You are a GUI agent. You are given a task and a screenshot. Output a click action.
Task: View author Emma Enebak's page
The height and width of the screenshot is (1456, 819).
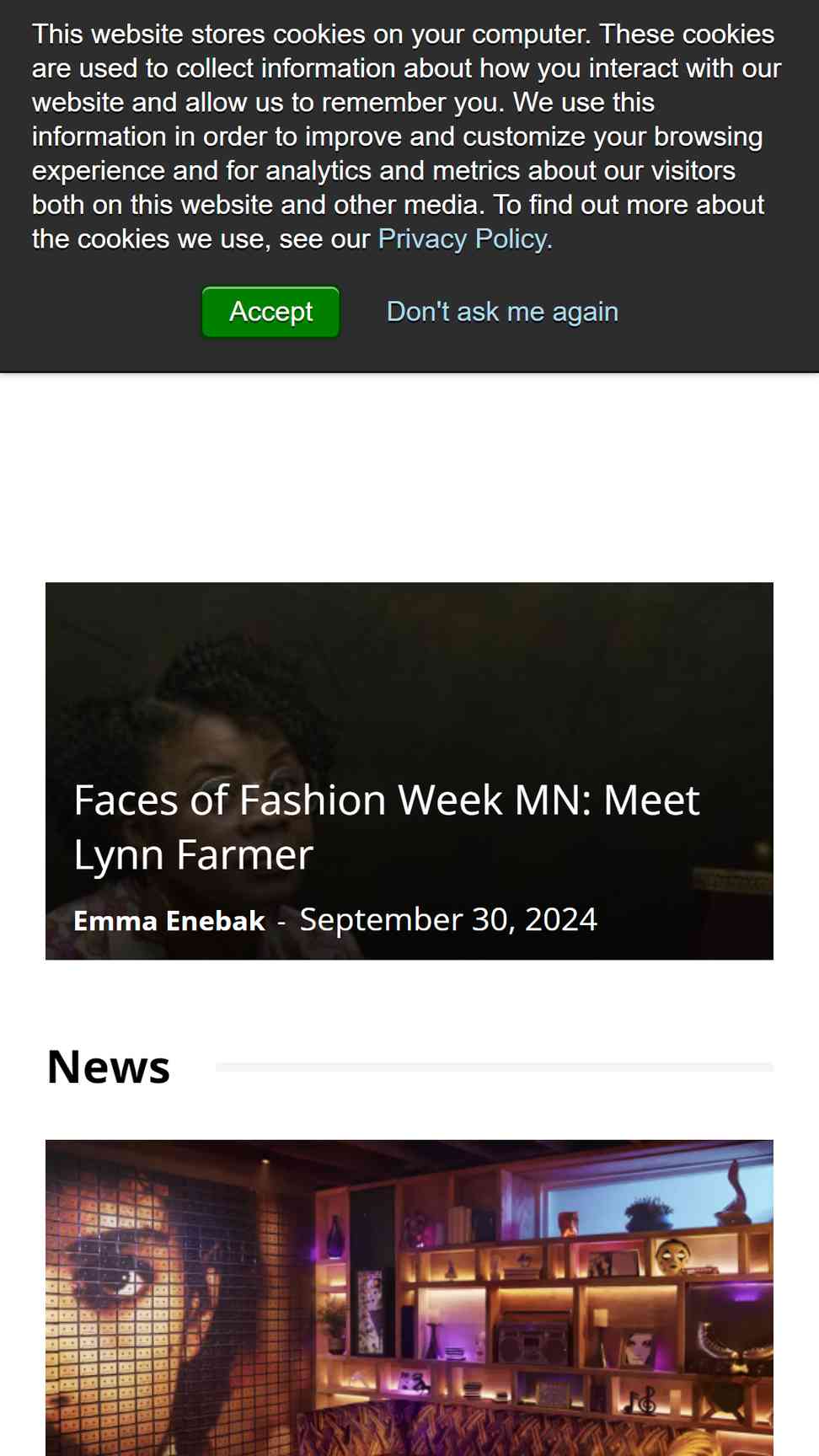(x=169, y=921)
